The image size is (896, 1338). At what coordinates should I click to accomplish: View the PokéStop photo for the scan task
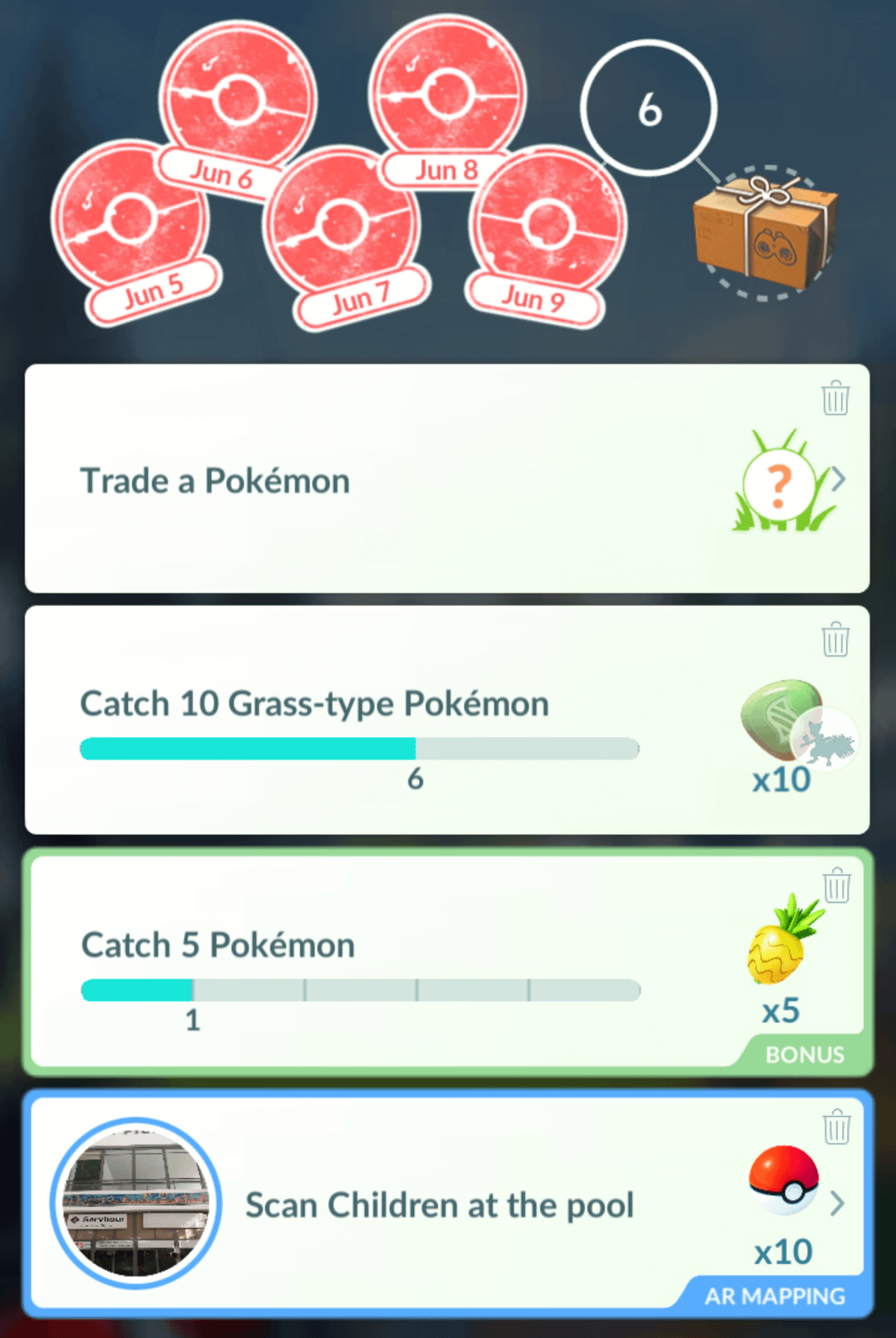[136, 1203]
